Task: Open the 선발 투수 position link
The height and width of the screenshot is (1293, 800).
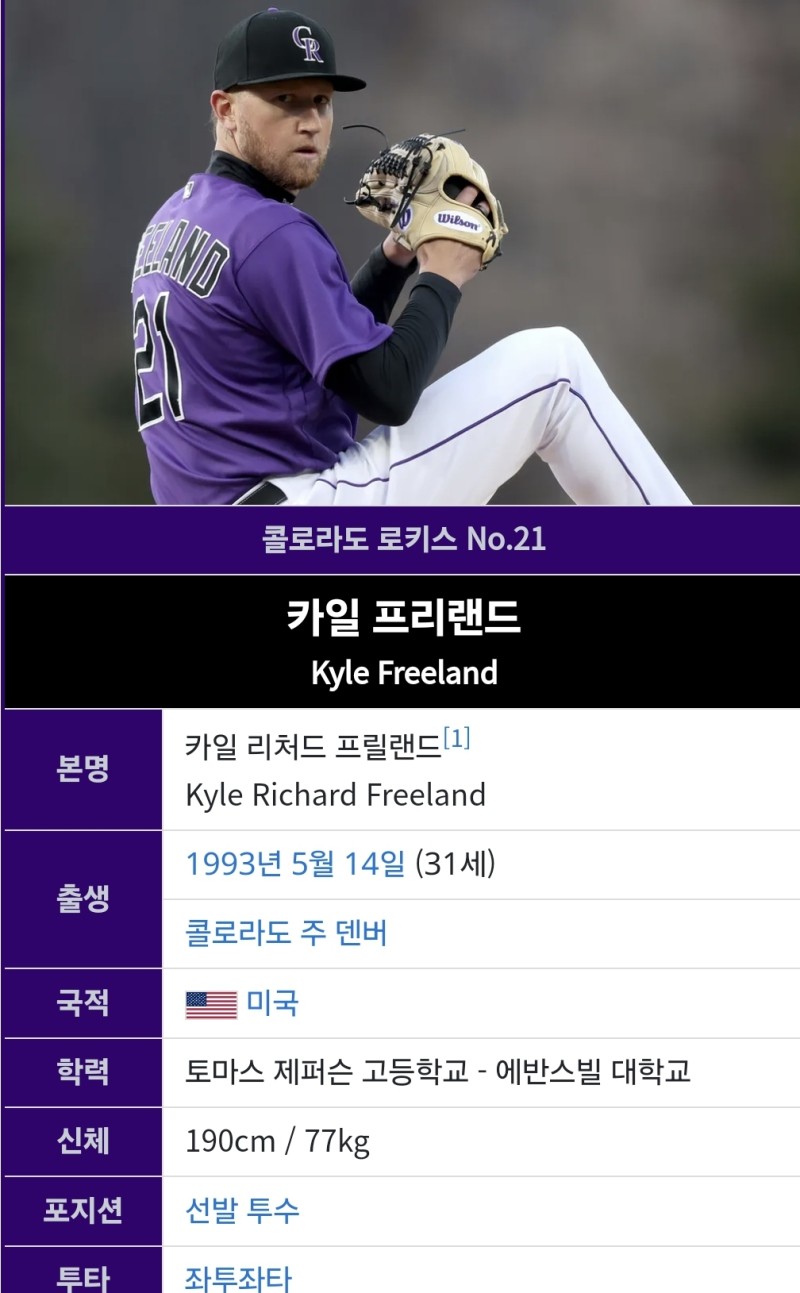Action: click(242, 1211)
